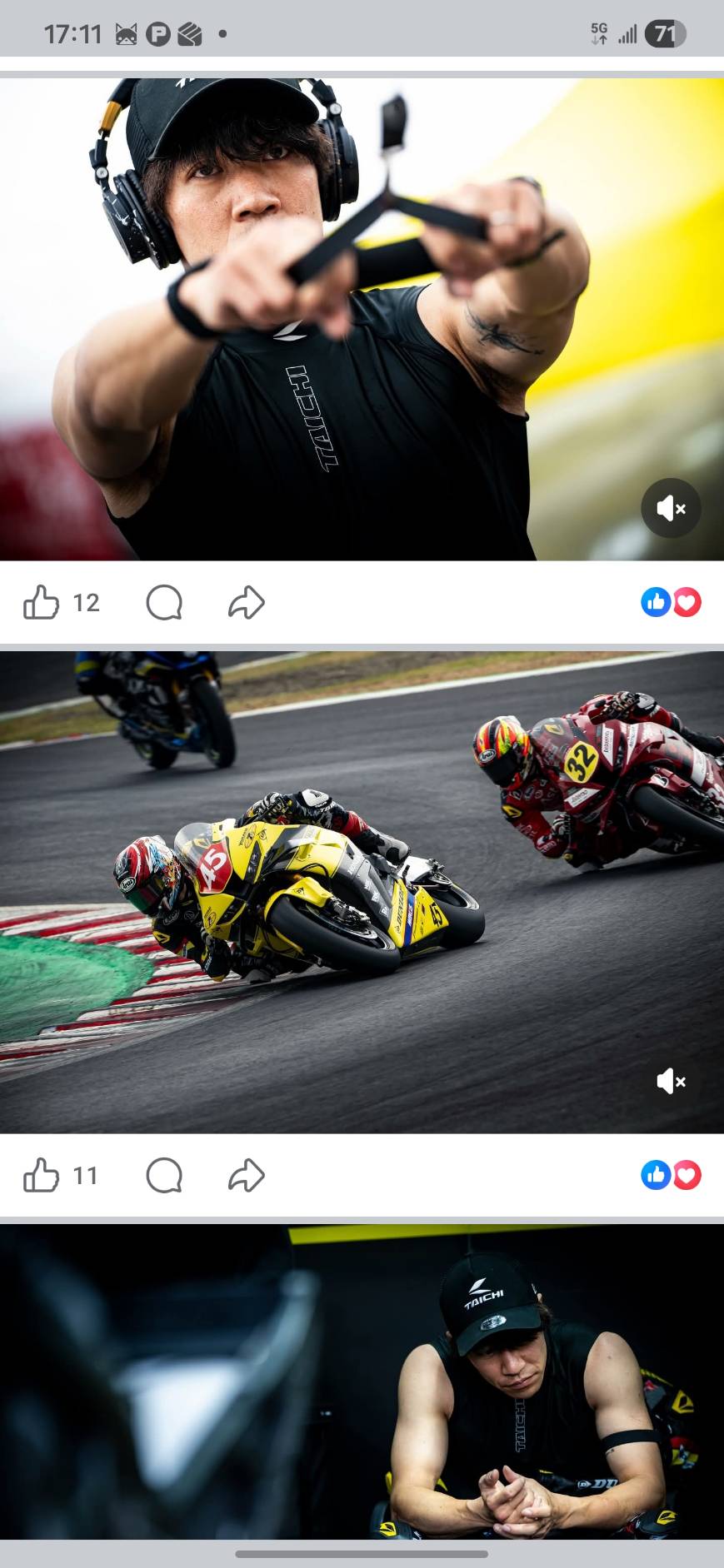Comment on the post with 12 likes

click(x=164, y=602)
